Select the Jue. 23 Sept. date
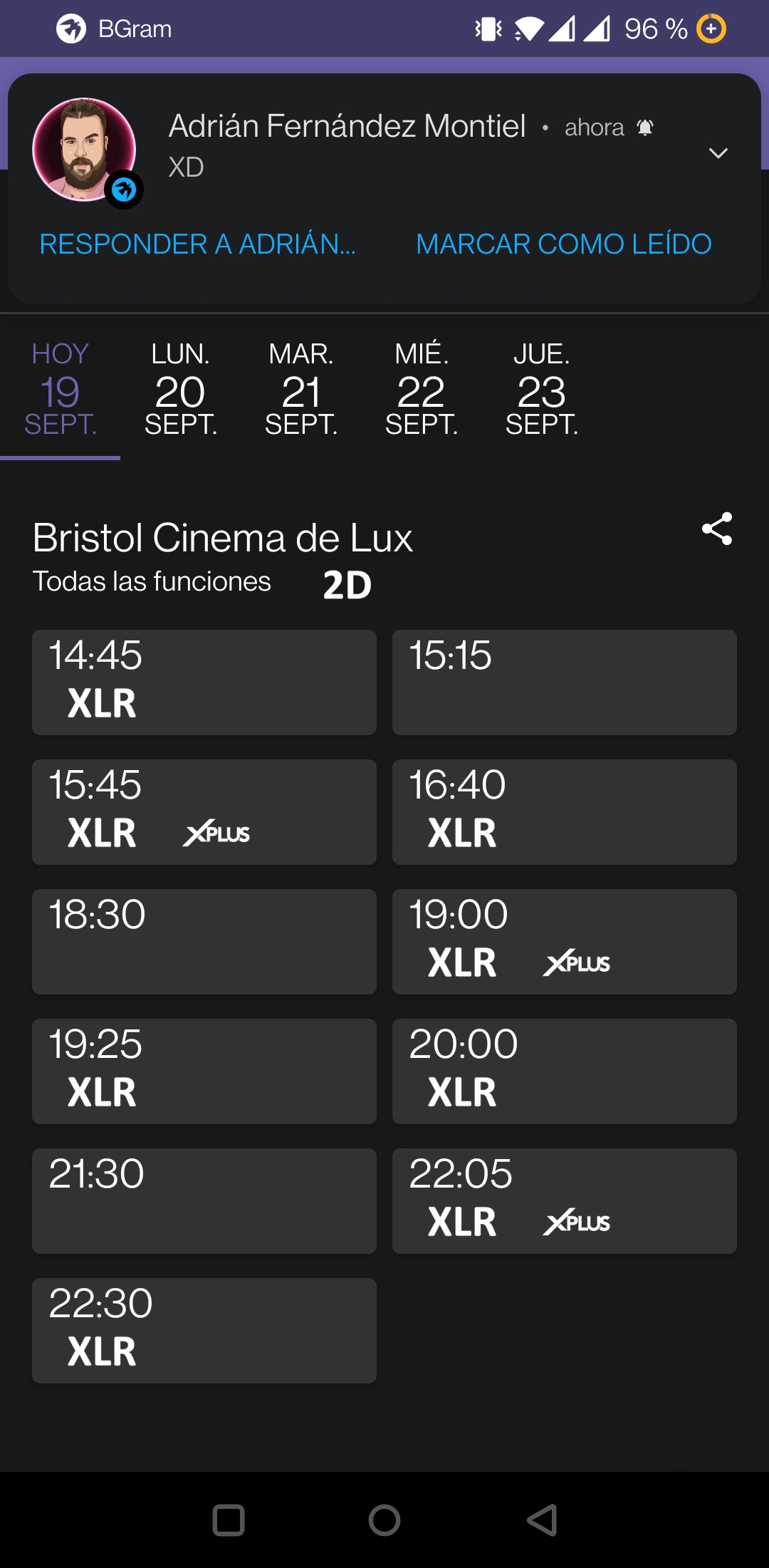This screenshot has width=769, height=1568. tap(541, 388)
